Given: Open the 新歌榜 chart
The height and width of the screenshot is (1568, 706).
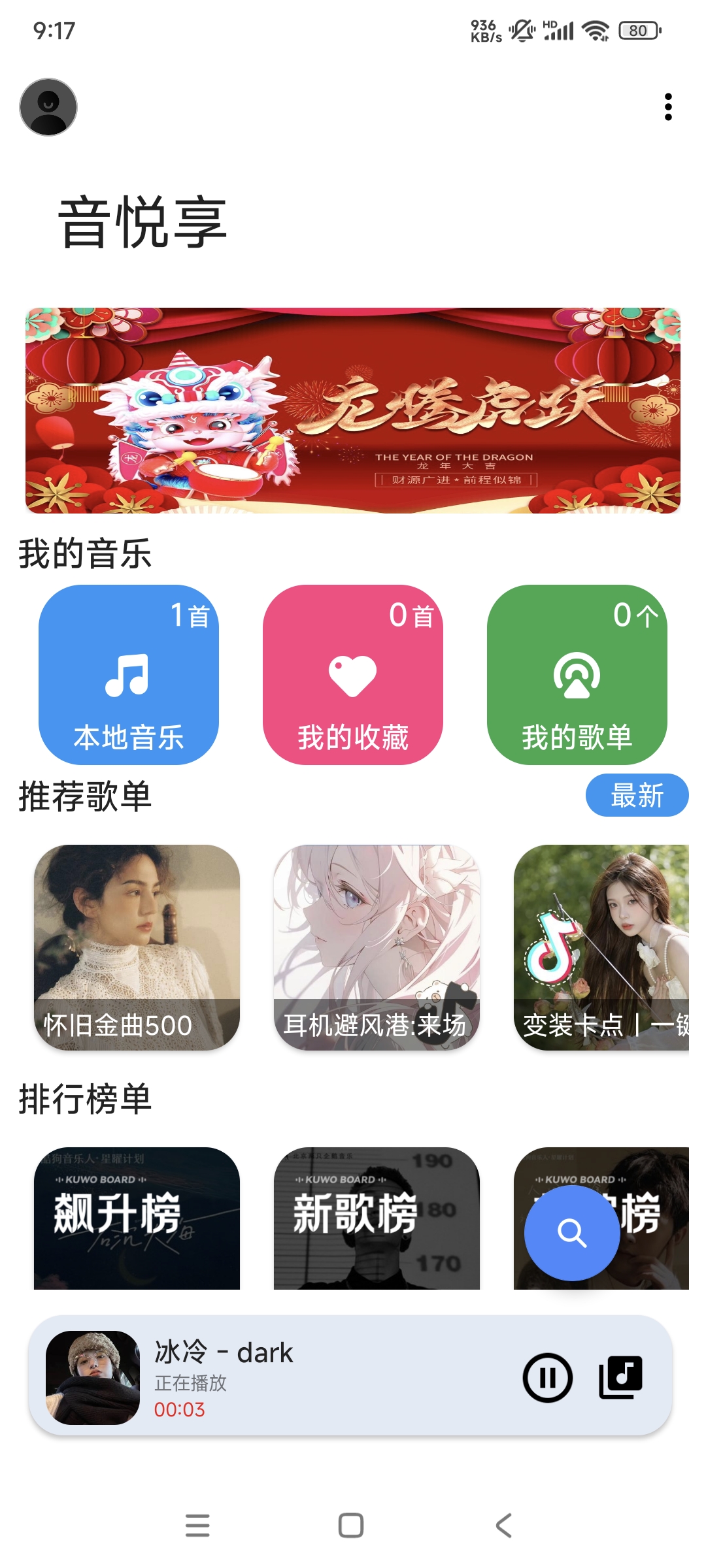Looking at the screenshot, I should (377, 1218).
